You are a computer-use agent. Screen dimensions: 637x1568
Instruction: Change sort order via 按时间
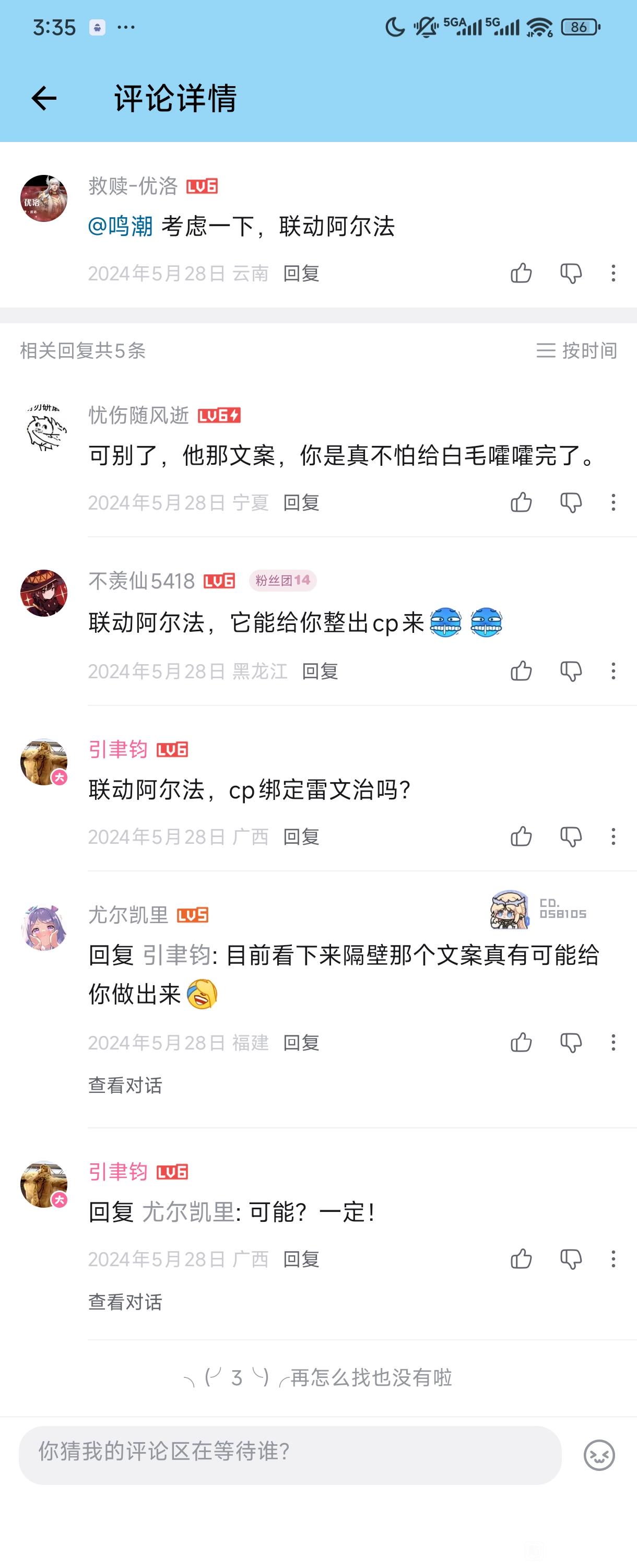pyautogui.click(x=576, y=350)
